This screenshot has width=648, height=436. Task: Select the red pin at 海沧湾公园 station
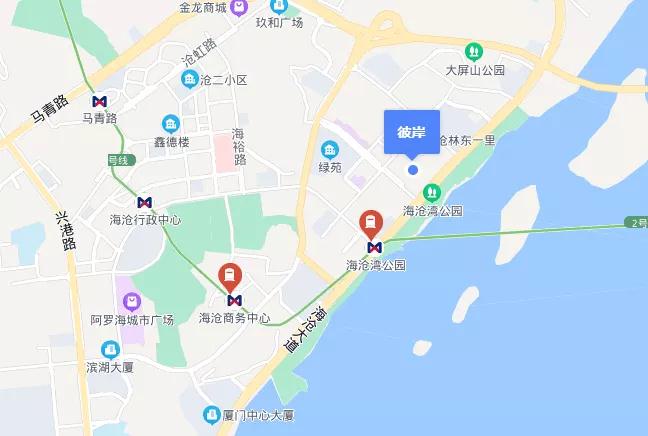click(371, 222)
